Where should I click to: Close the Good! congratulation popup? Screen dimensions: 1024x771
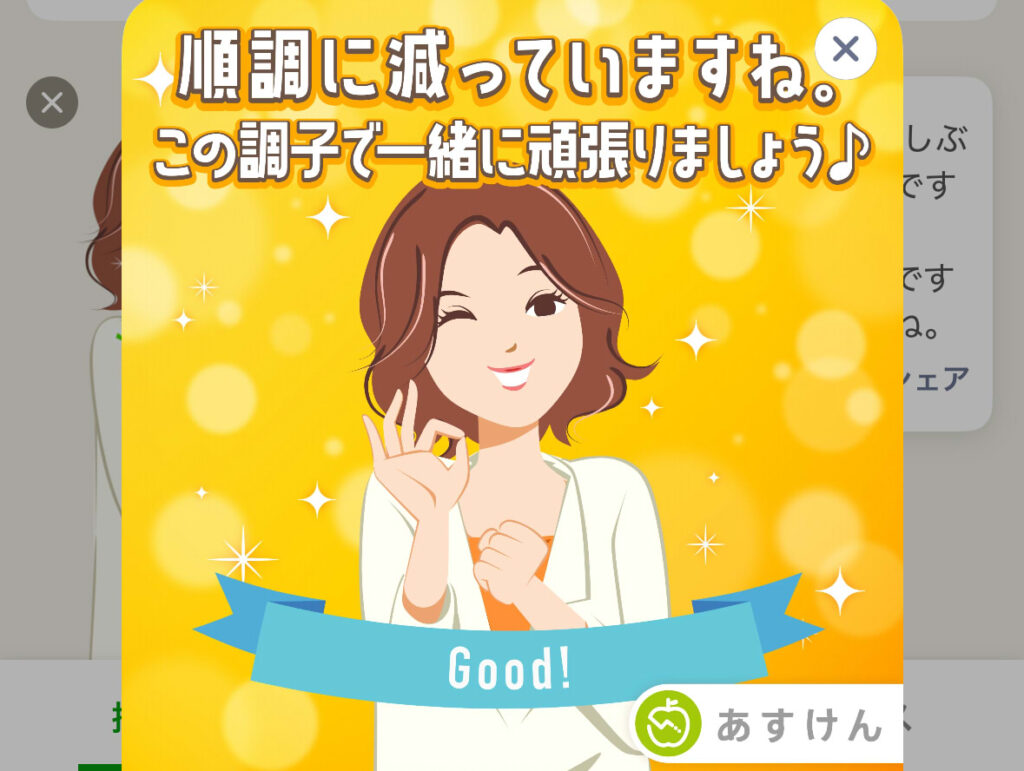845,49
